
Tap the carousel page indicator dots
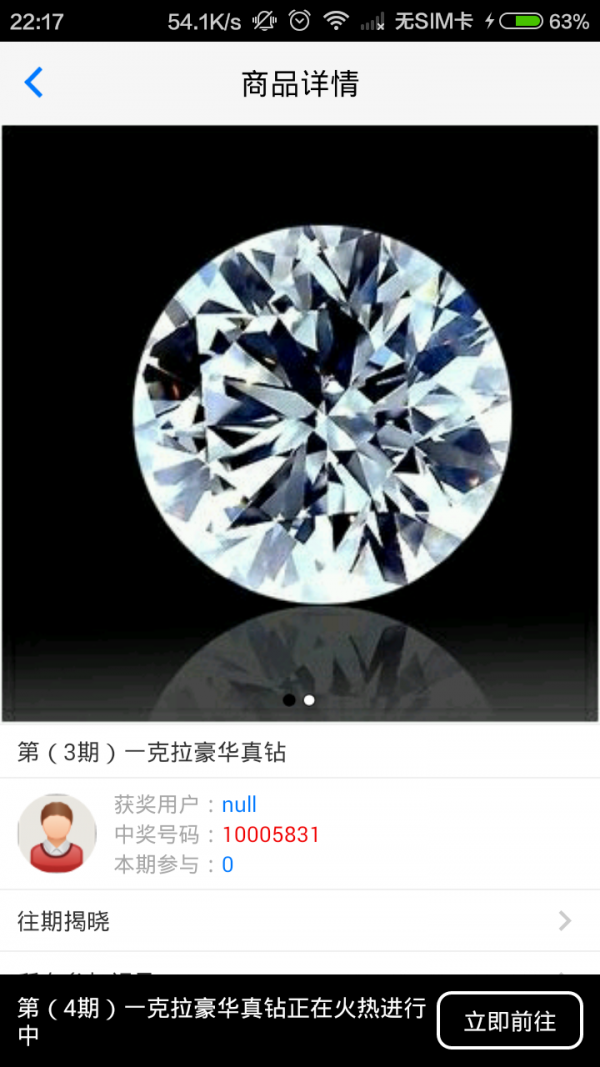pos(299,700)
